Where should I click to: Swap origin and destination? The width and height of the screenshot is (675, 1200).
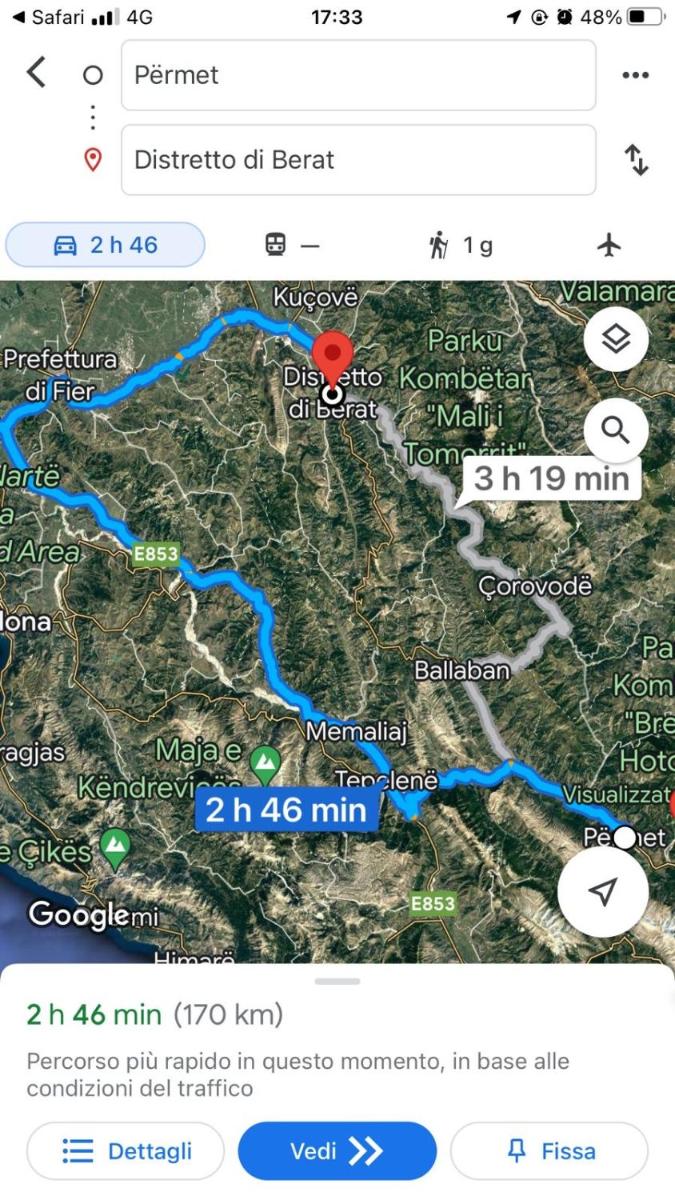637,160
